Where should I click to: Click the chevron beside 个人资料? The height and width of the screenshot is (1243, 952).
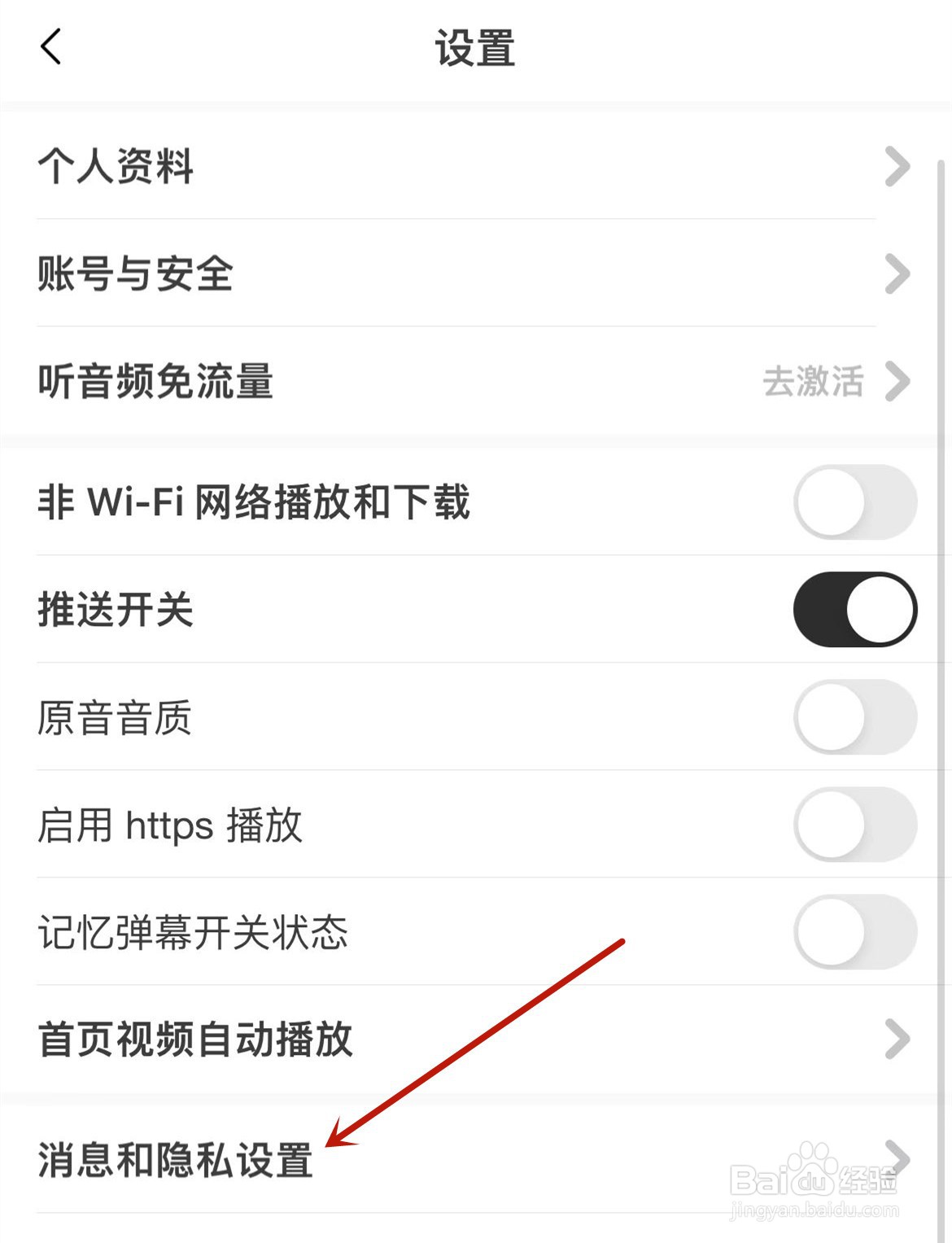897,167
